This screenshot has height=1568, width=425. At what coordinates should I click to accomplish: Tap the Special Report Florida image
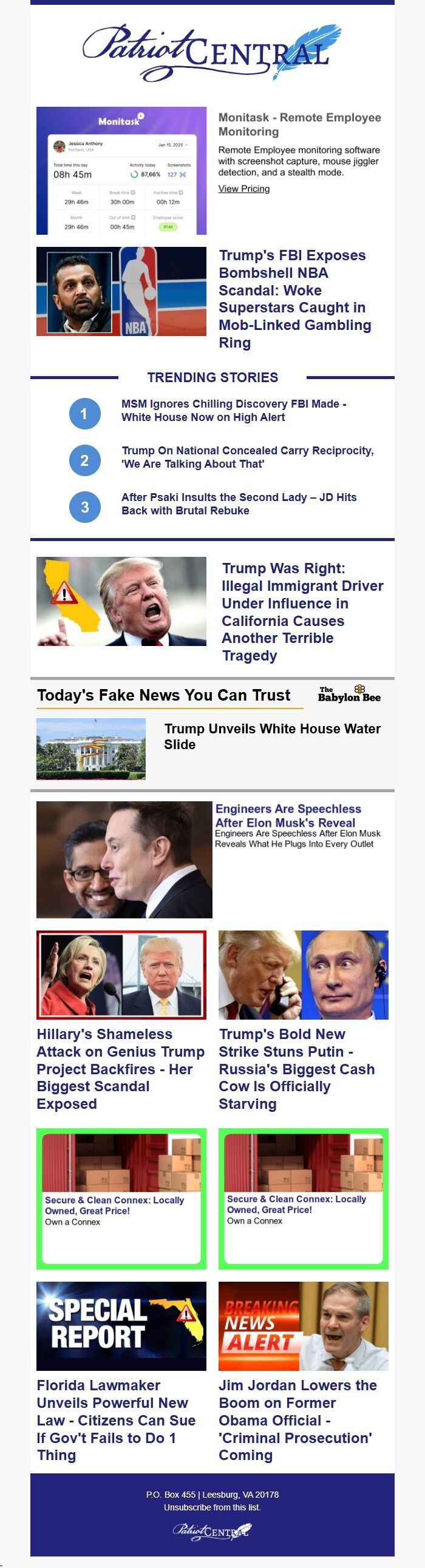121,1326
